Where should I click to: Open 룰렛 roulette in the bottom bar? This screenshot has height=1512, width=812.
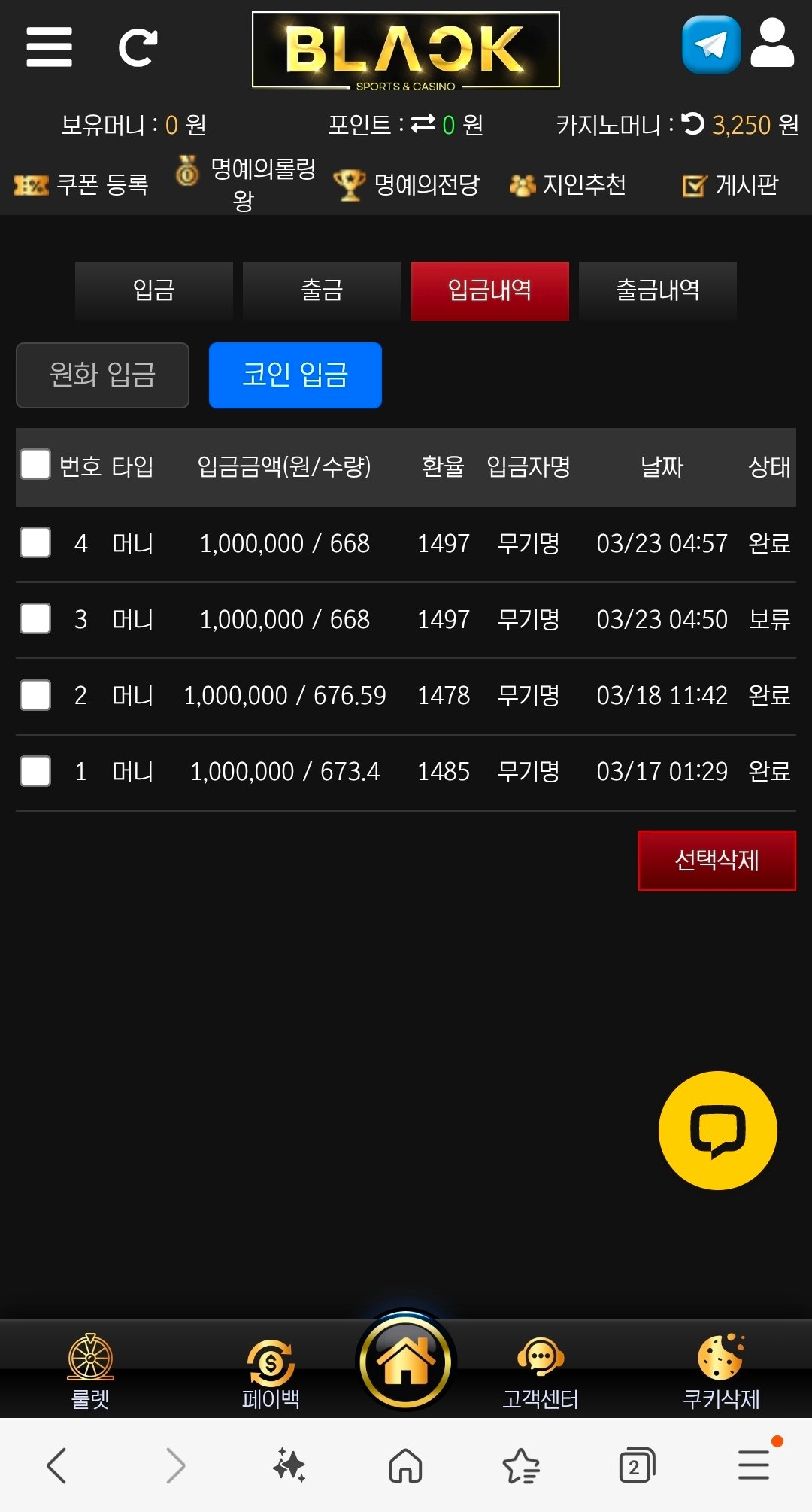[x=90, y=1371]
